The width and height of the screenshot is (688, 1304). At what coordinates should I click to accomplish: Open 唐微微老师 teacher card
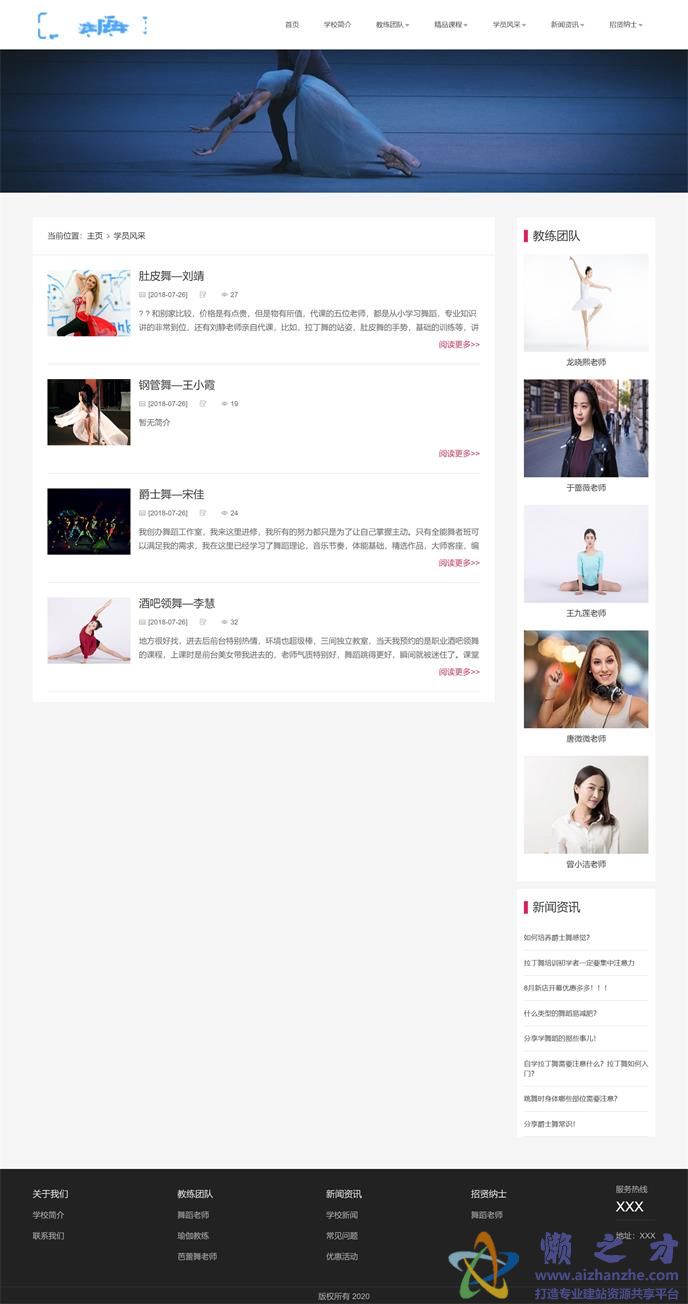[586, 680]
